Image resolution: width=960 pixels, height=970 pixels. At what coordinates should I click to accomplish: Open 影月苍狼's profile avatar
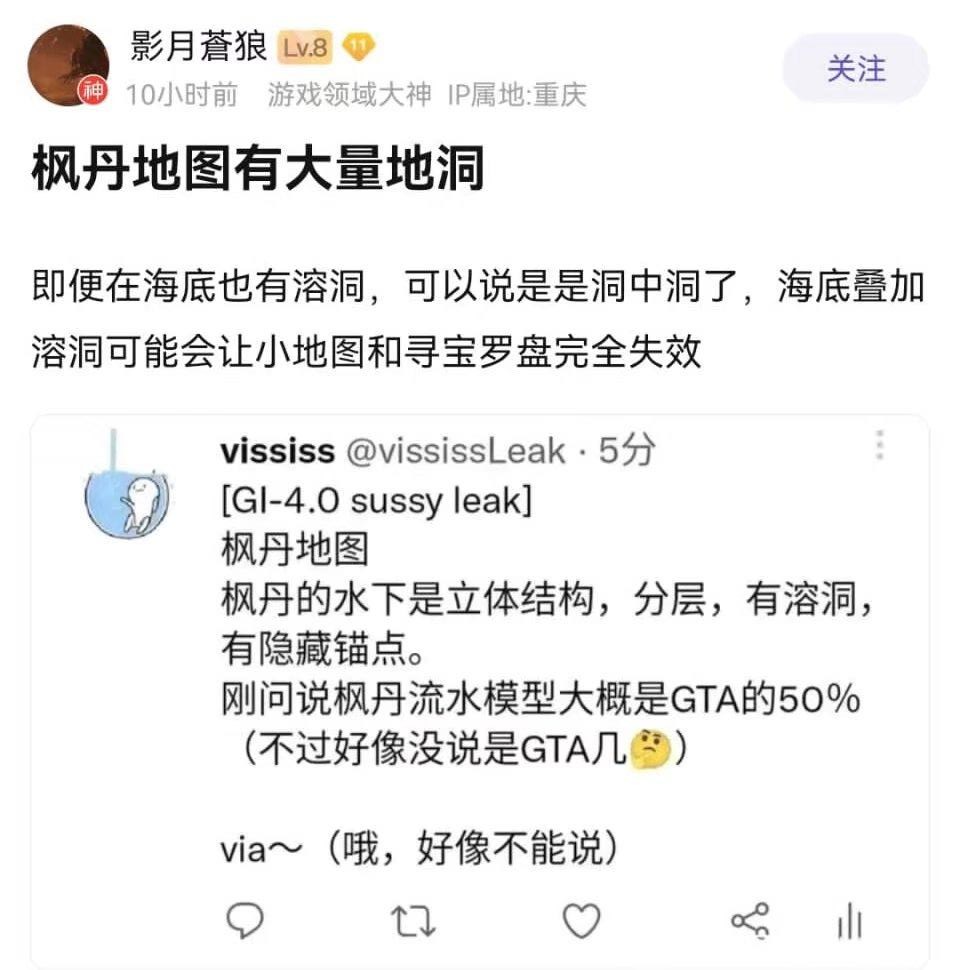(x=68, y=66)
